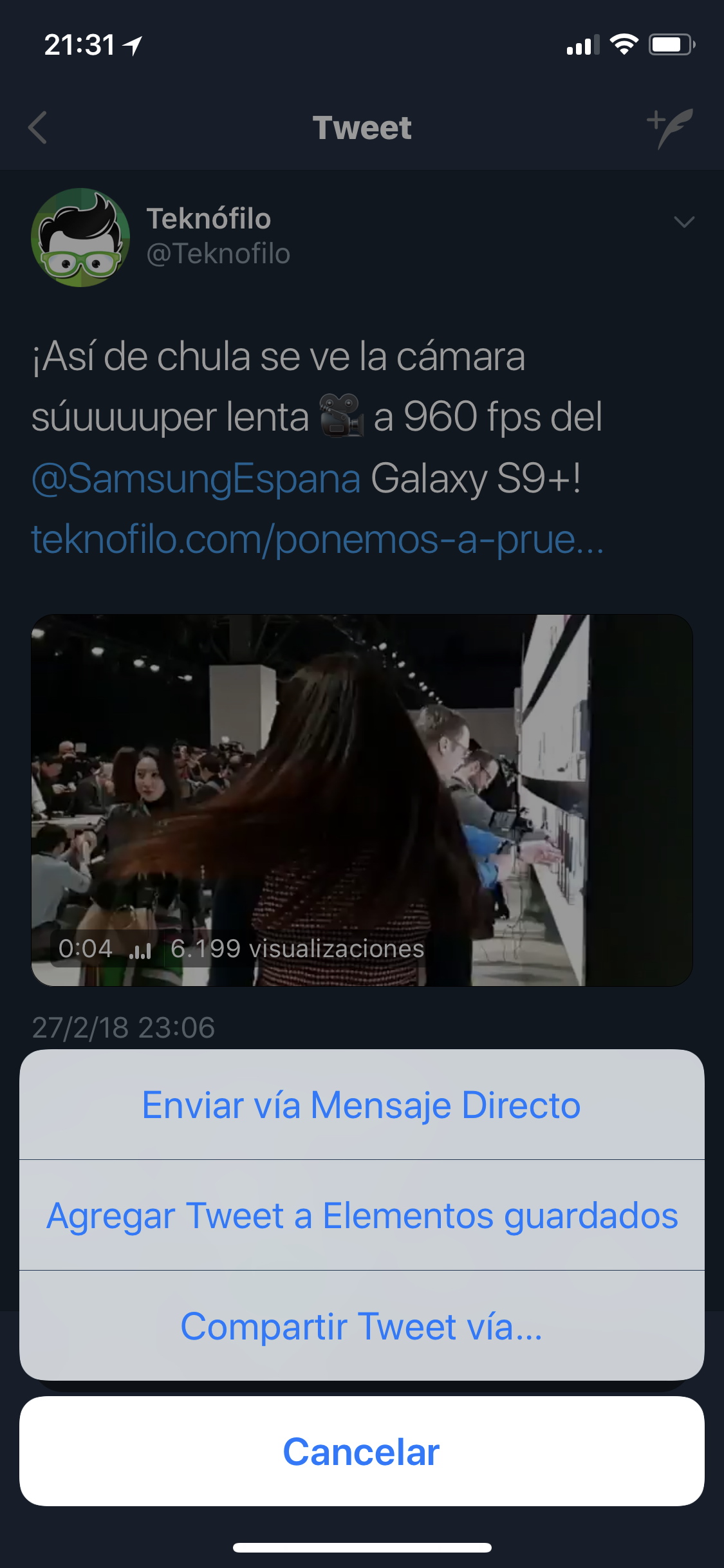Open Compartir Tweet vía… option
Screen dimensions: 724x1568
click(x=362, y=1325)
